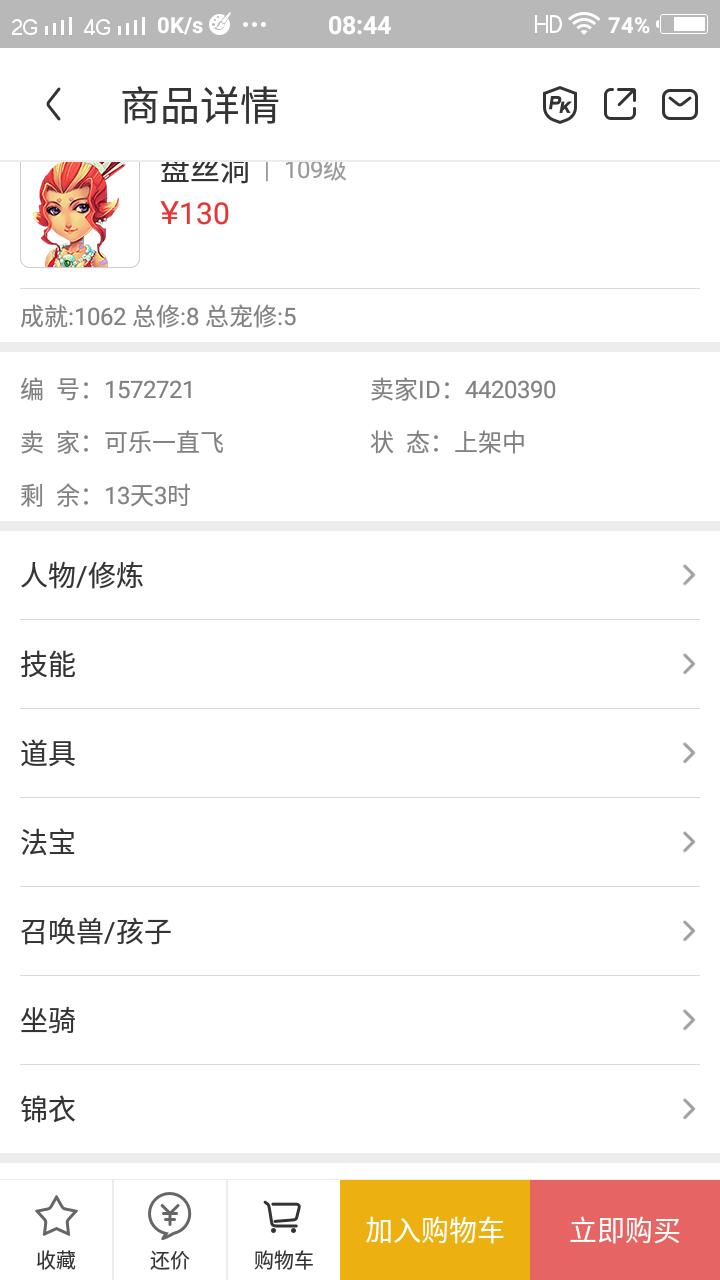Tap 加入购物车 button

coord(434,1230)
